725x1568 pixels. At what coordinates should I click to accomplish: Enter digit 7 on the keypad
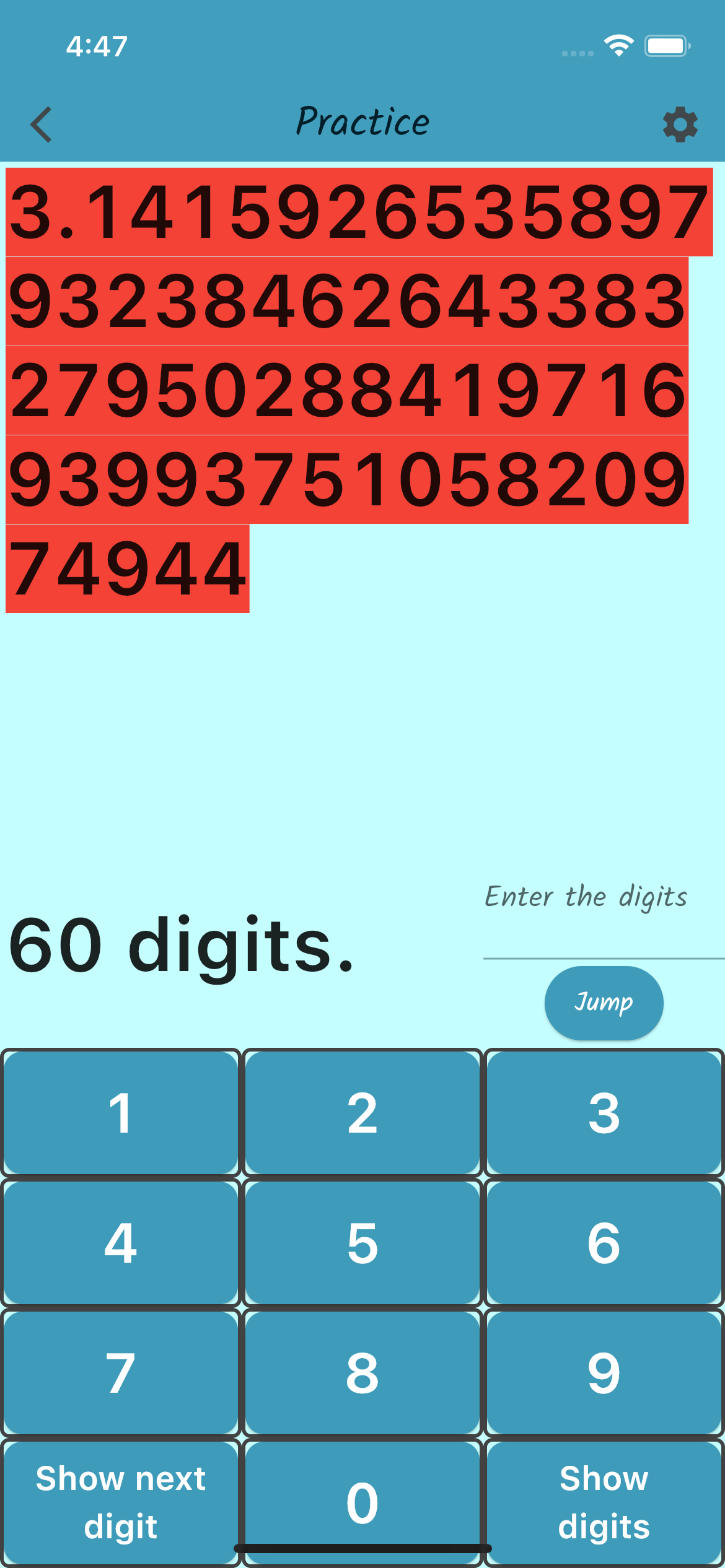click(x=121, y=1373)
